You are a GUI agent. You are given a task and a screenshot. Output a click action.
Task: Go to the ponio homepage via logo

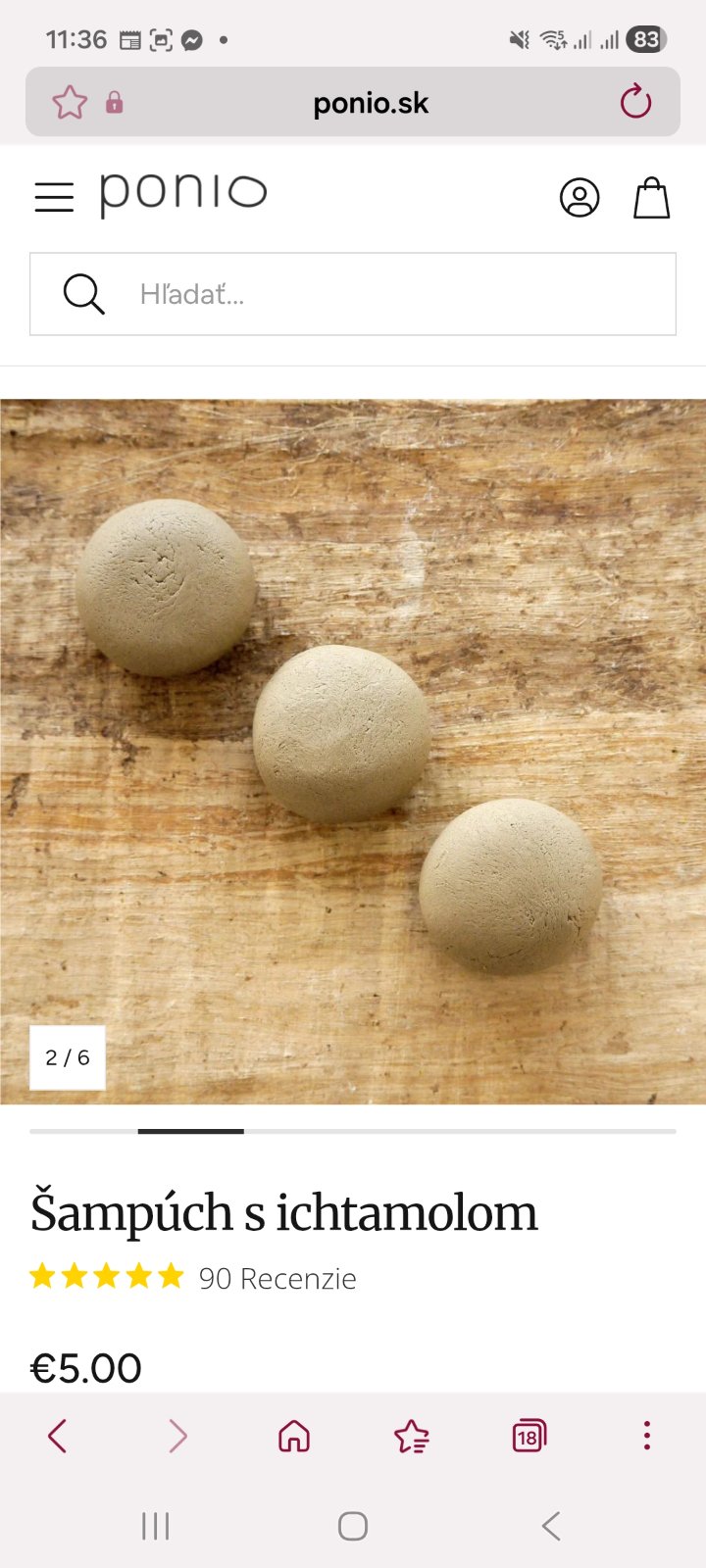coord(182,194)
